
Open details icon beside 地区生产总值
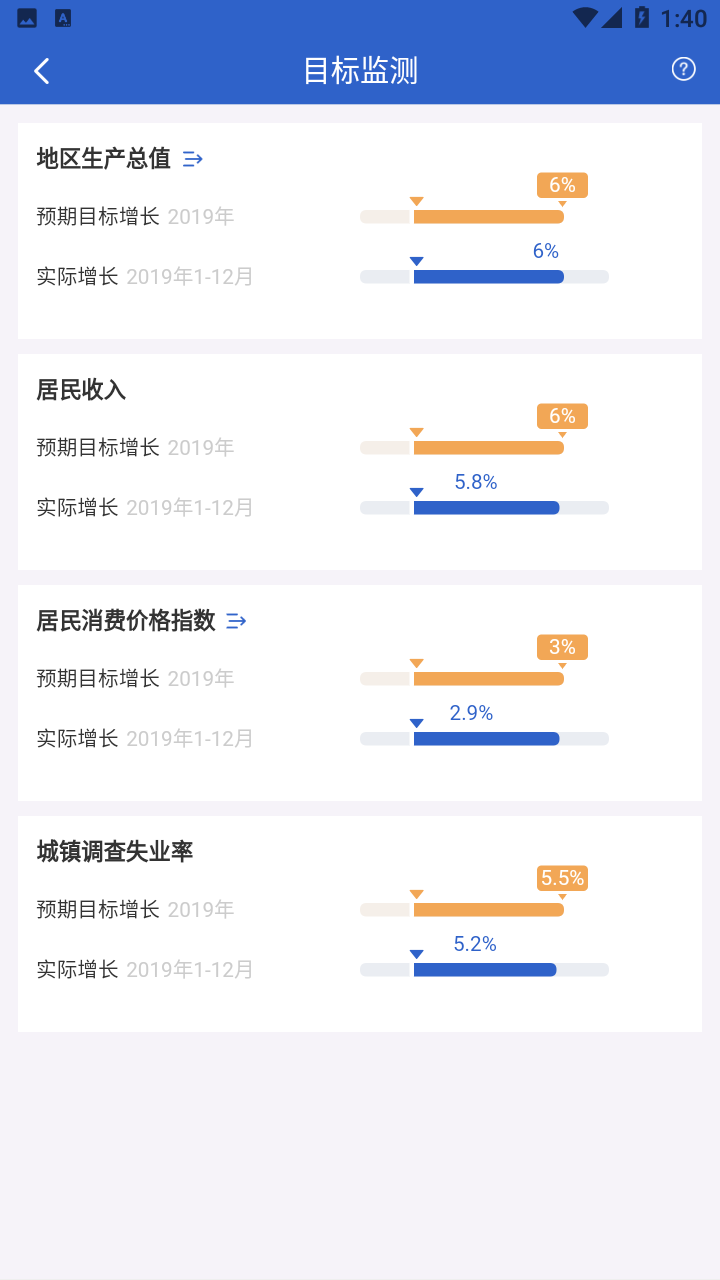[x=192, y=158]
